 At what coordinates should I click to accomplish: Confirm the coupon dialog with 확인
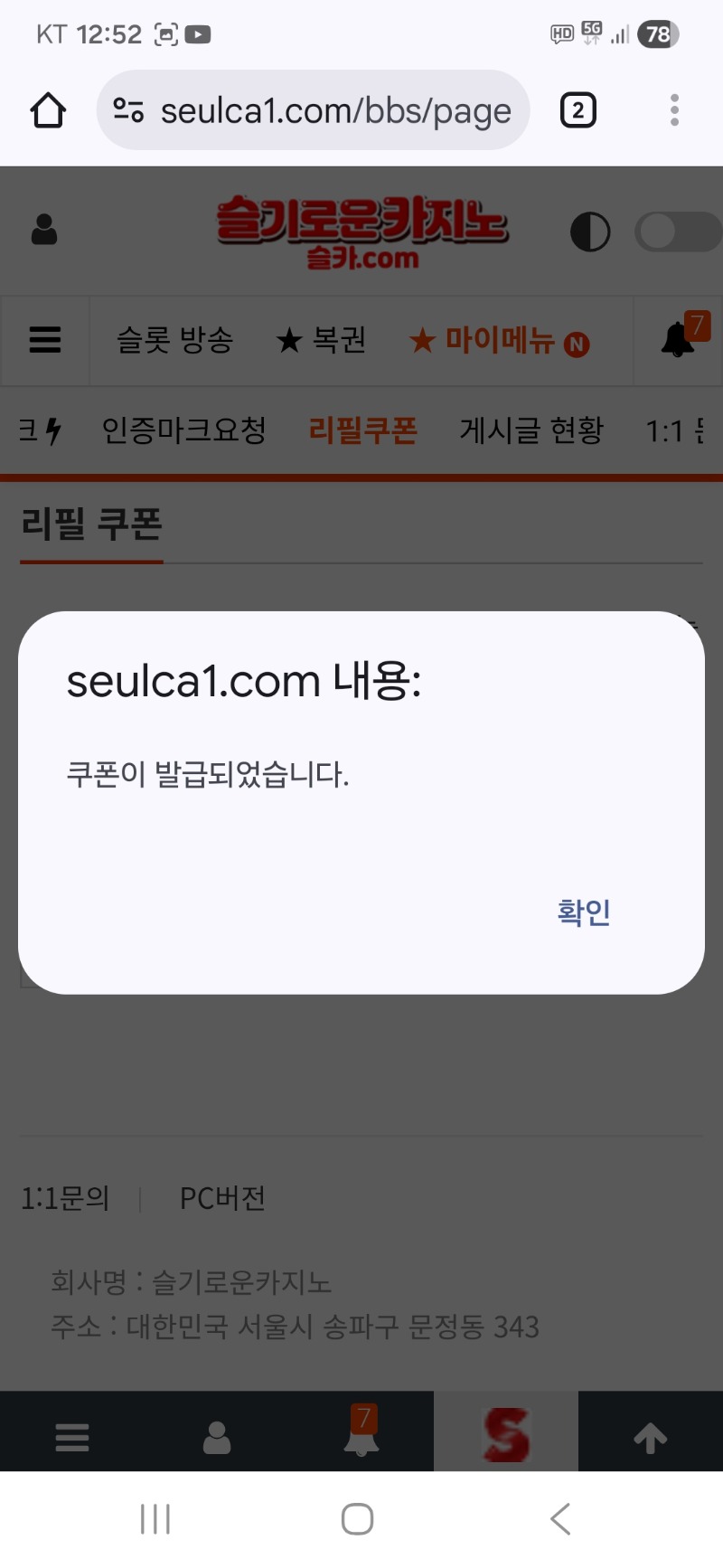tap(584, 912)
